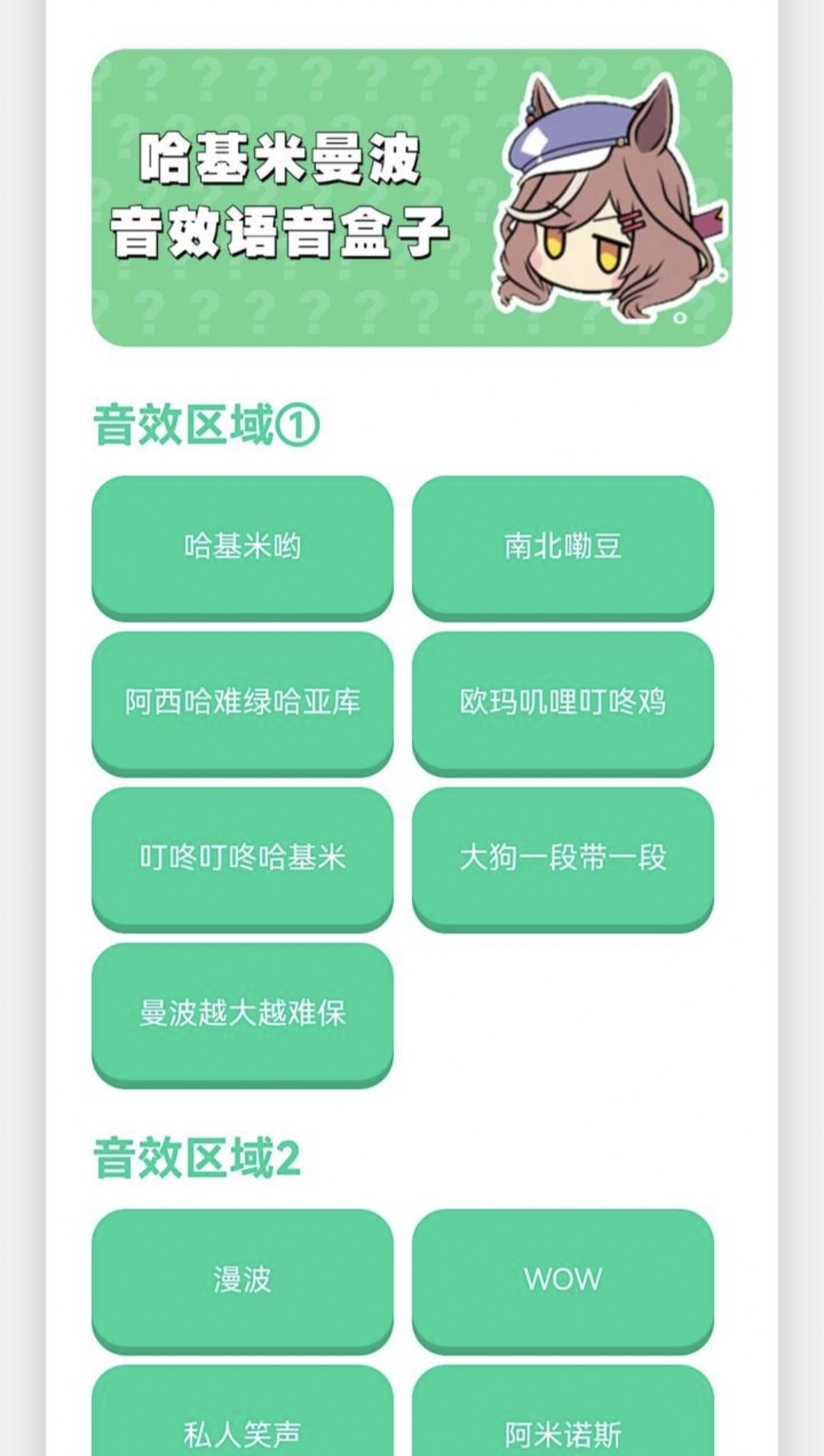824x1456 pixels.
Task: Tap the 叮咚叮咚哈基米 sound button
Action: click(x=243, y=858)
